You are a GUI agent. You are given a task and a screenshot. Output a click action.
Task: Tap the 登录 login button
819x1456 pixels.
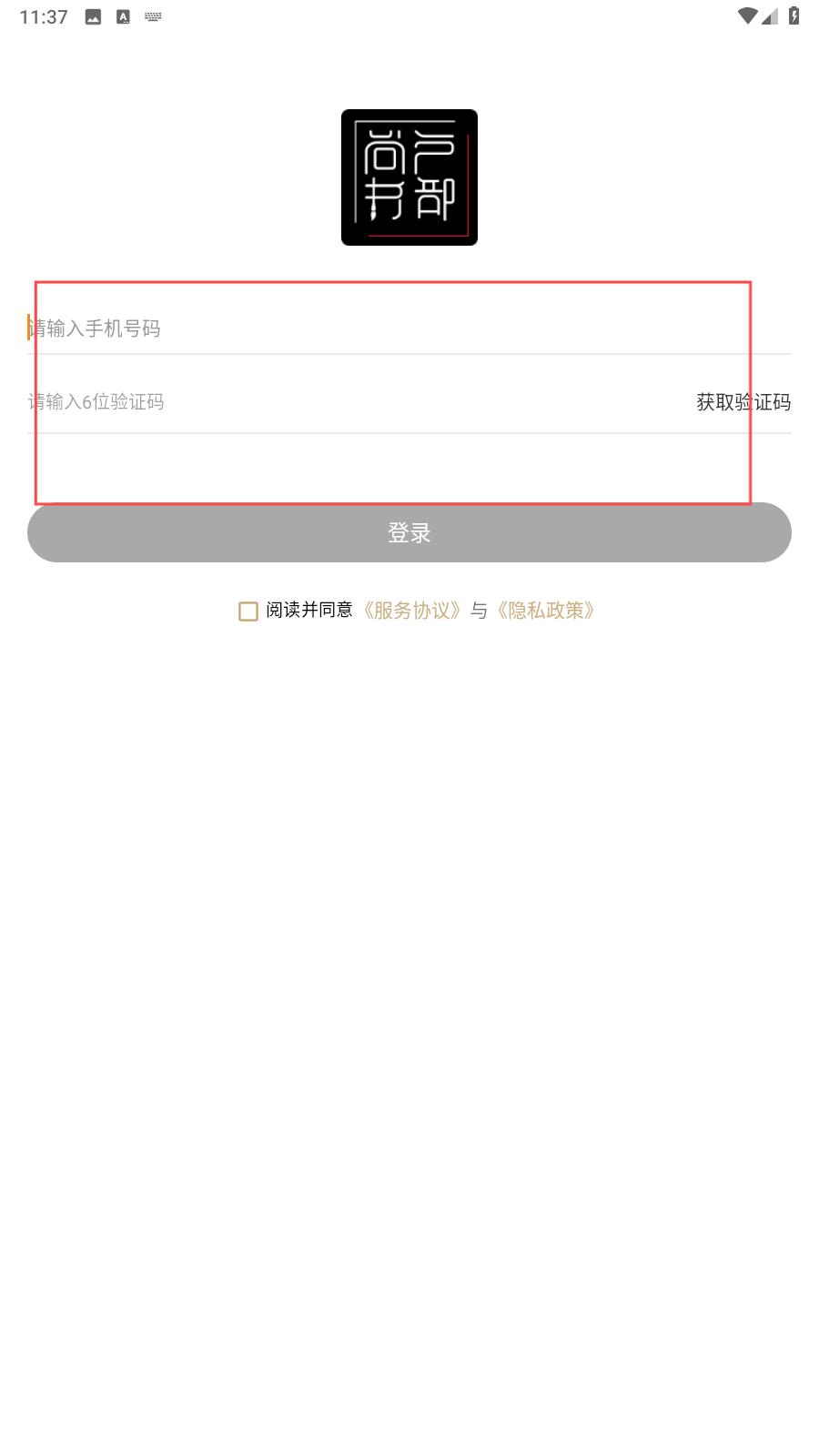409,532
